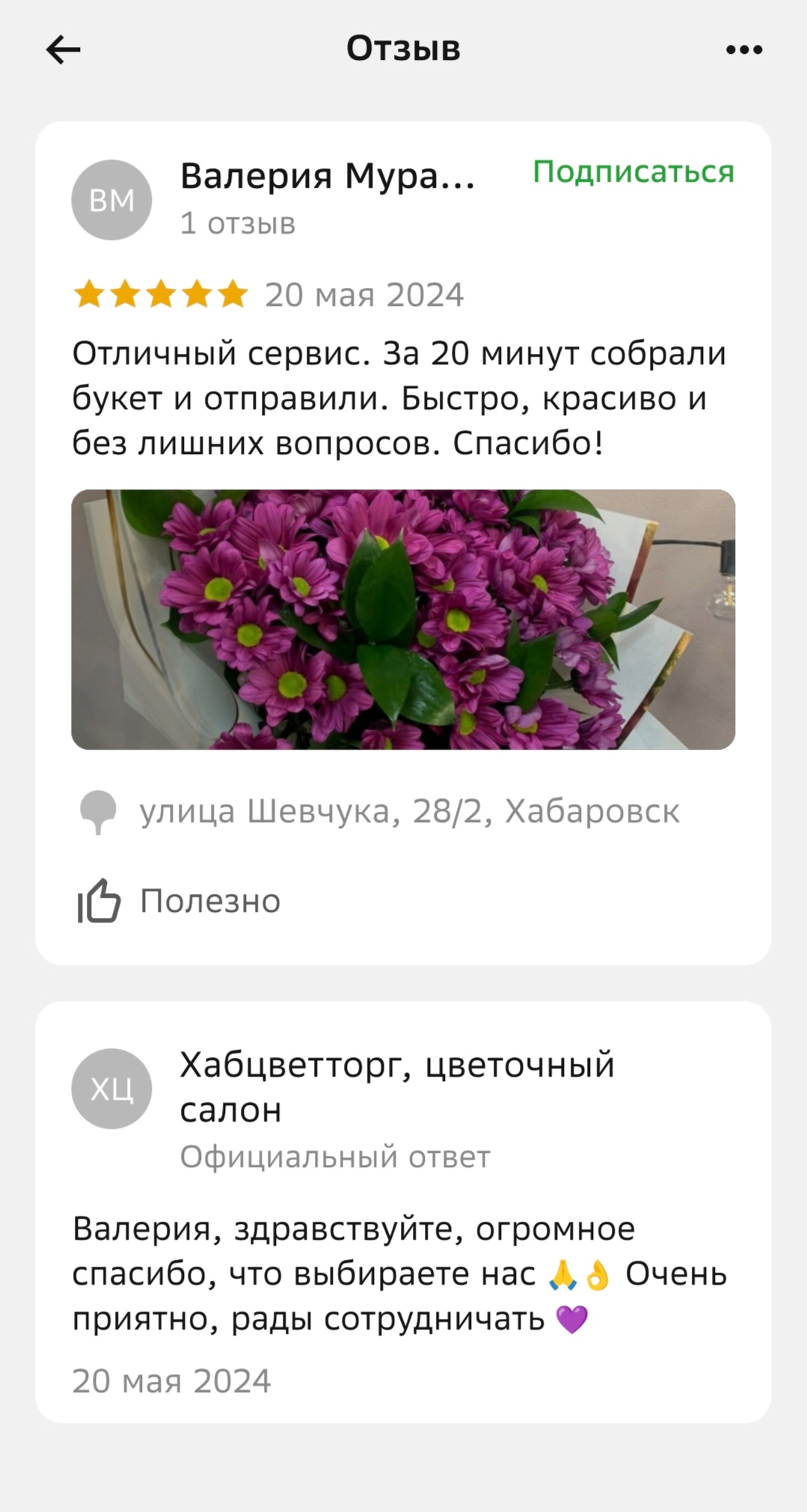Mark the review as Полезно

179,901
